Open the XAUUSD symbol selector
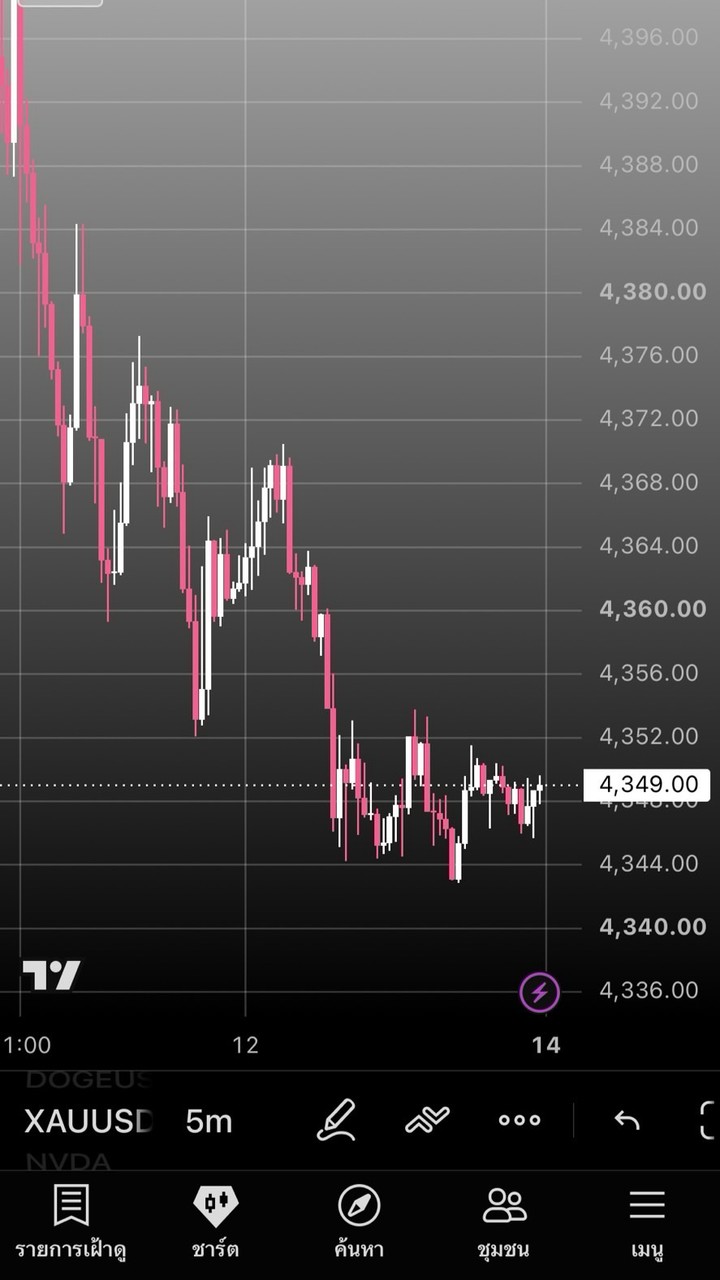 click(88, 1121)
